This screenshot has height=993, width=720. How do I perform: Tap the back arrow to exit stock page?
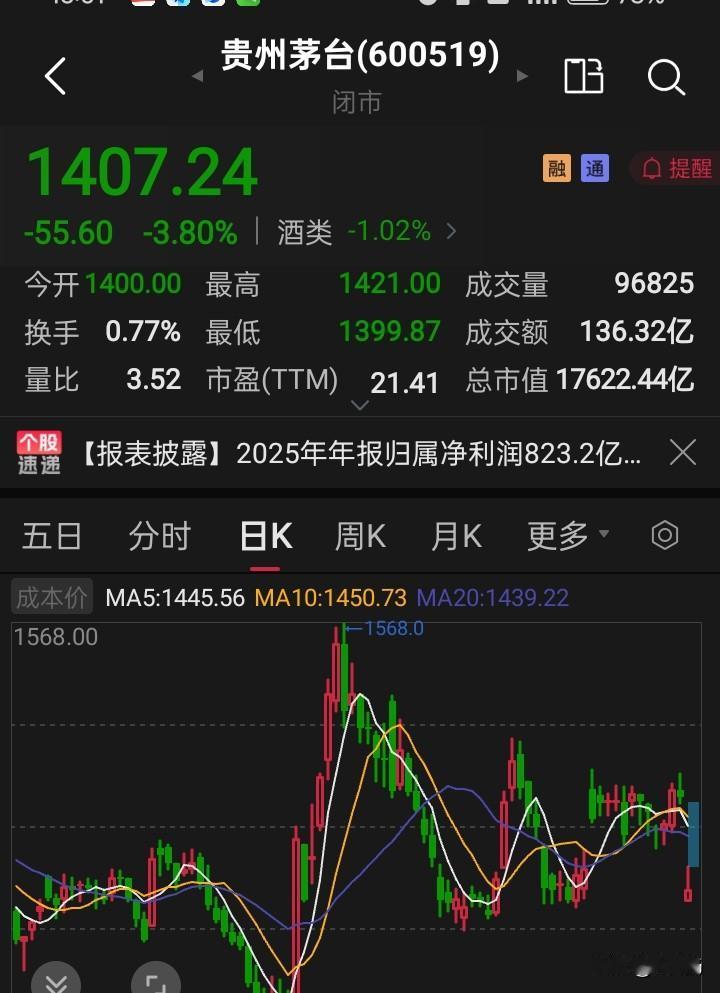(x=55, y=76)
